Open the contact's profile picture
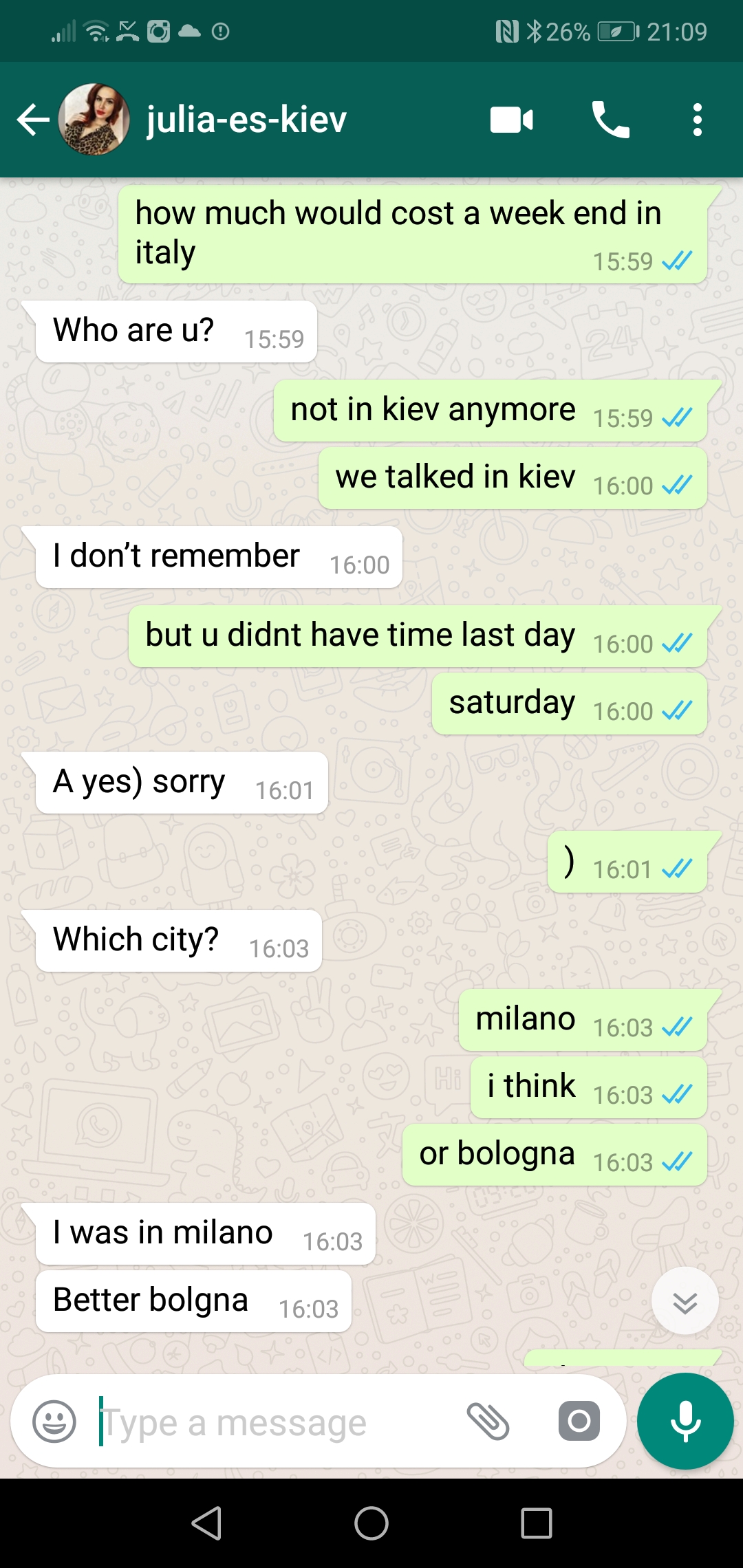Screen dimensions: 743x1568 pos(95,119)
